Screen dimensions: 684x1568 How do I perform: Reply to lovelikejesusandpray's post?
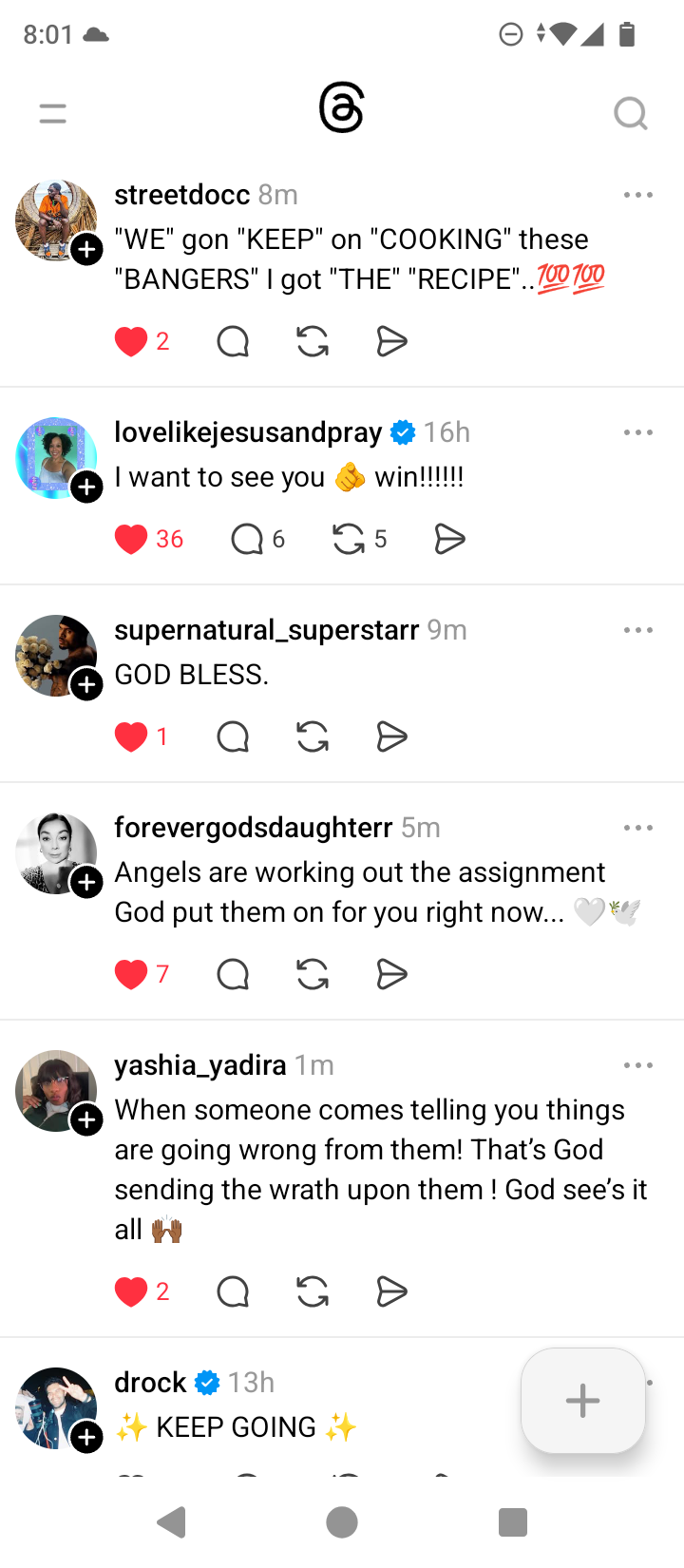(247, 540)
